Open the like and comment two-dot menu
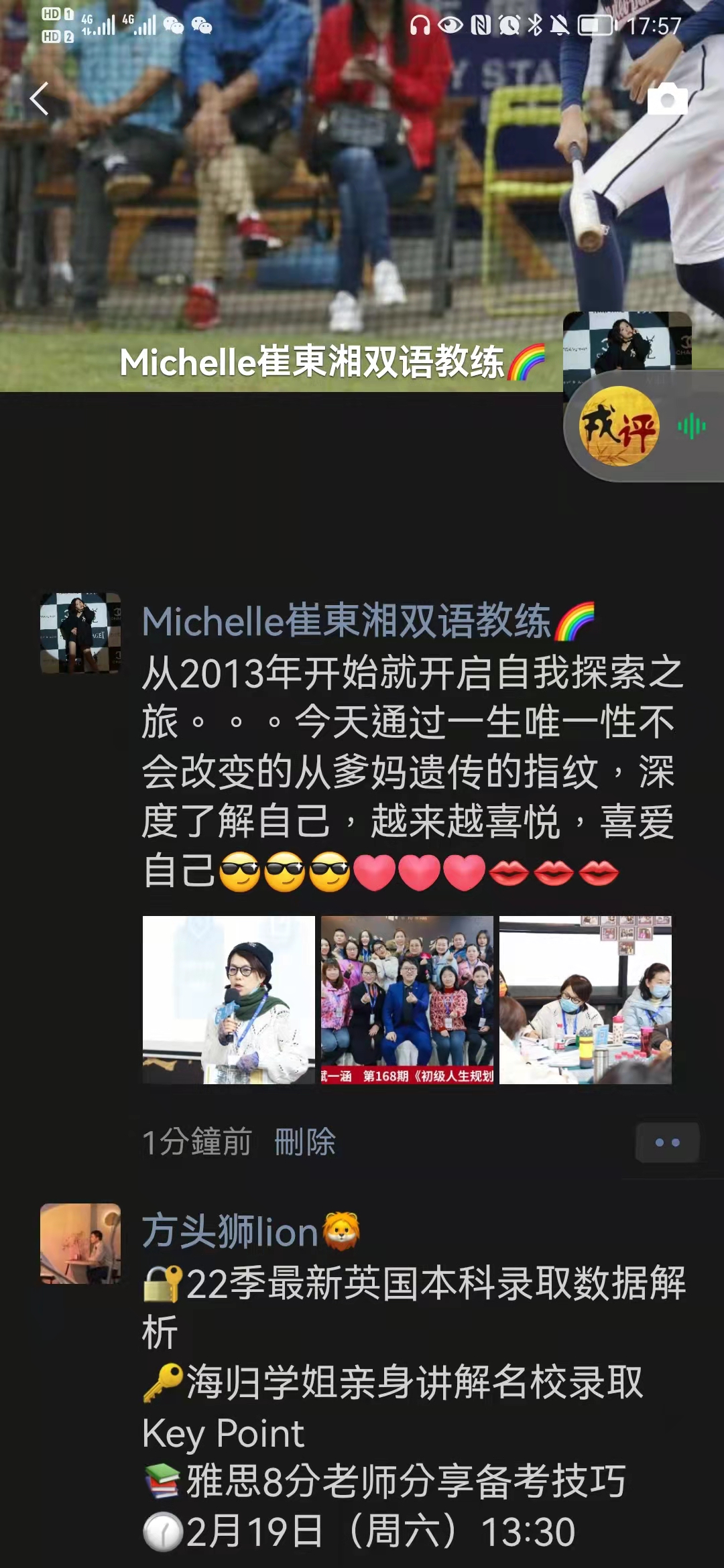The image size is (724, 1568). click(667, 1142)
